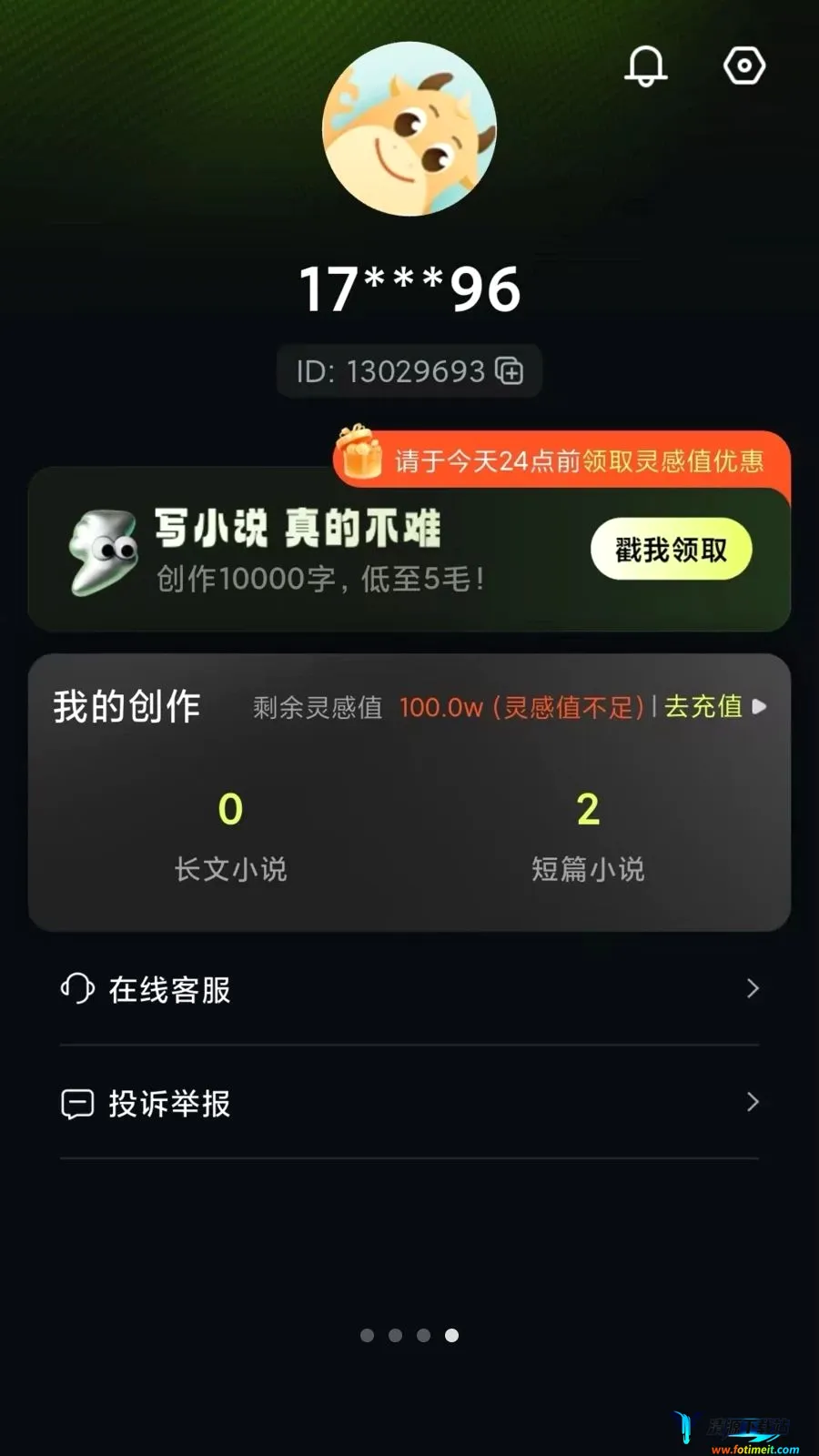Copy the user ID 13029693
The image size is (819, 1456).
[x=509, y=371]
